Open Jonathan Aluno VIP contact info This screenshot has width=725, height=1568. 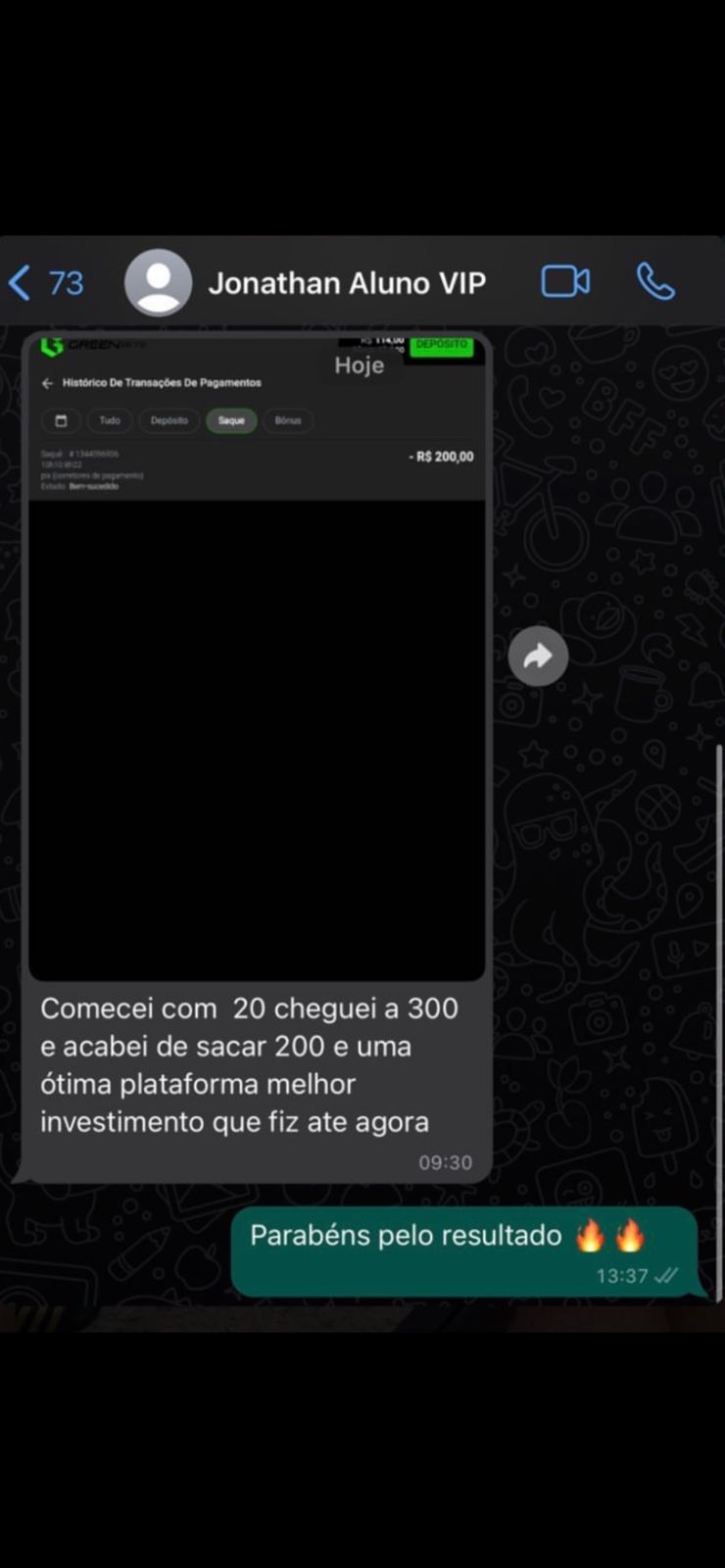point(346,283)
